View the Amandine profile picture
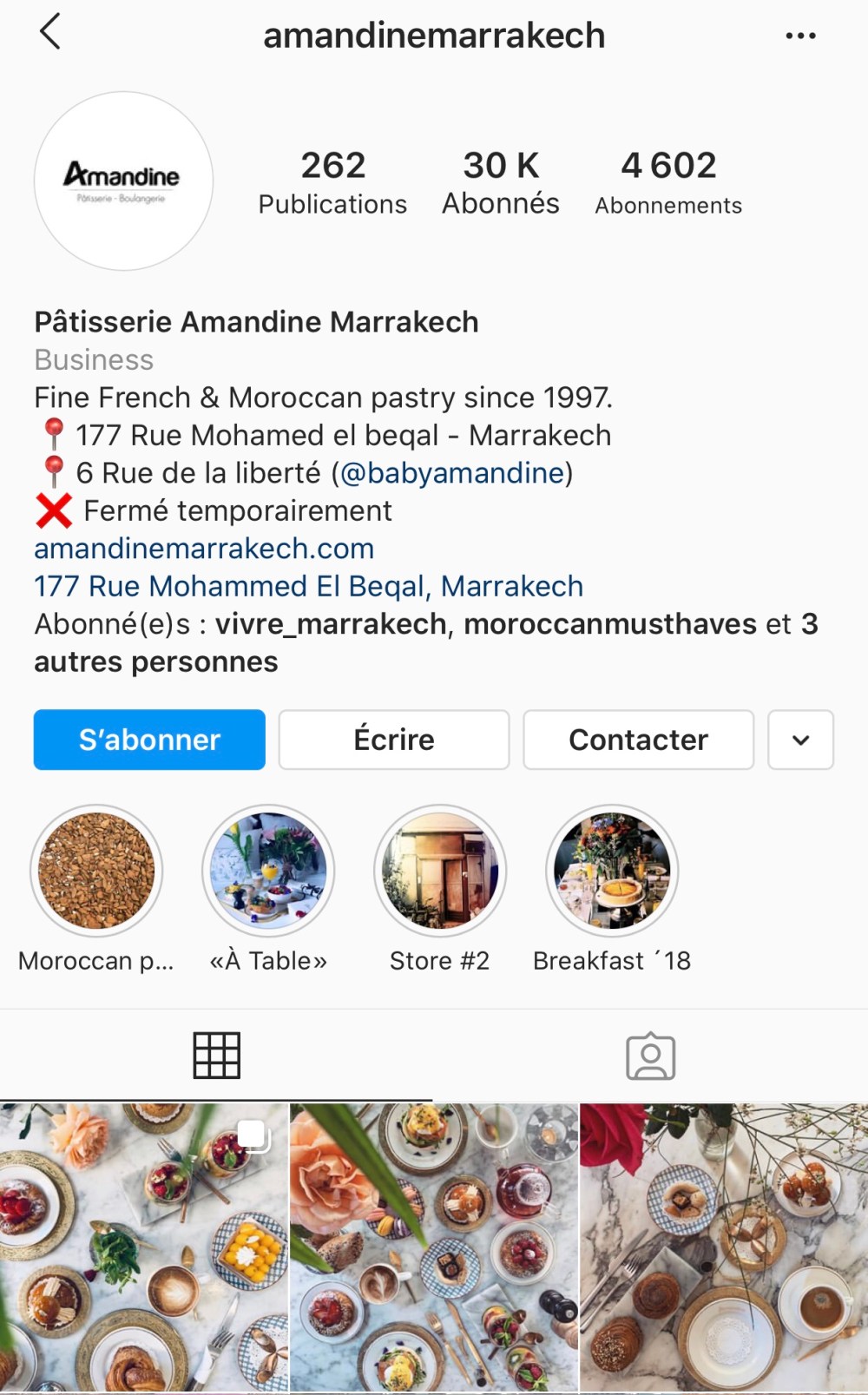This screenshot has height=1395, width=868. 123,181
